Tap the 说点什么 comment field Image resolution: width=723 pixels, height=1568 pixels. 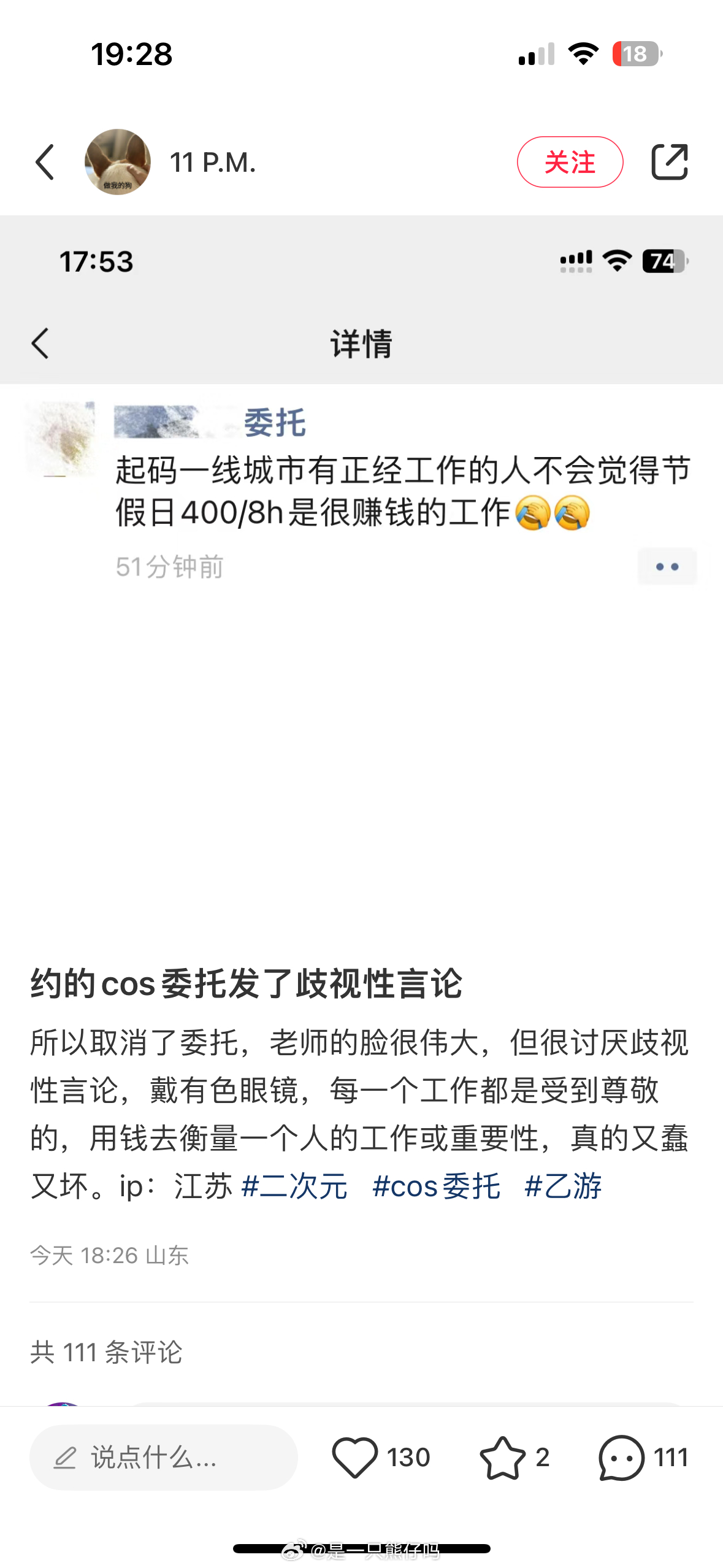pos(163,1457)
